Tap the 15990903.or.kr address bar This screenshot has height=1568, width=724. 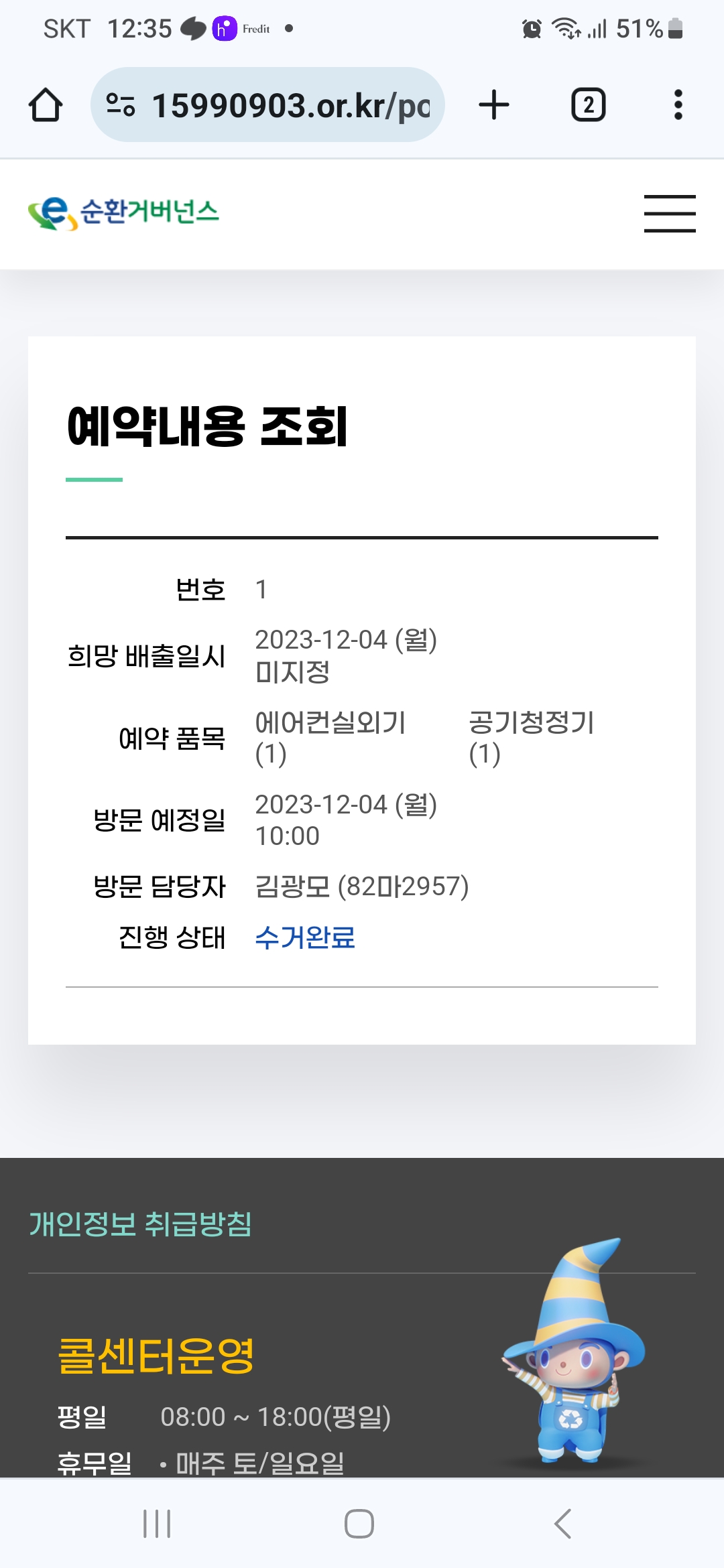(x=267, y=105)
